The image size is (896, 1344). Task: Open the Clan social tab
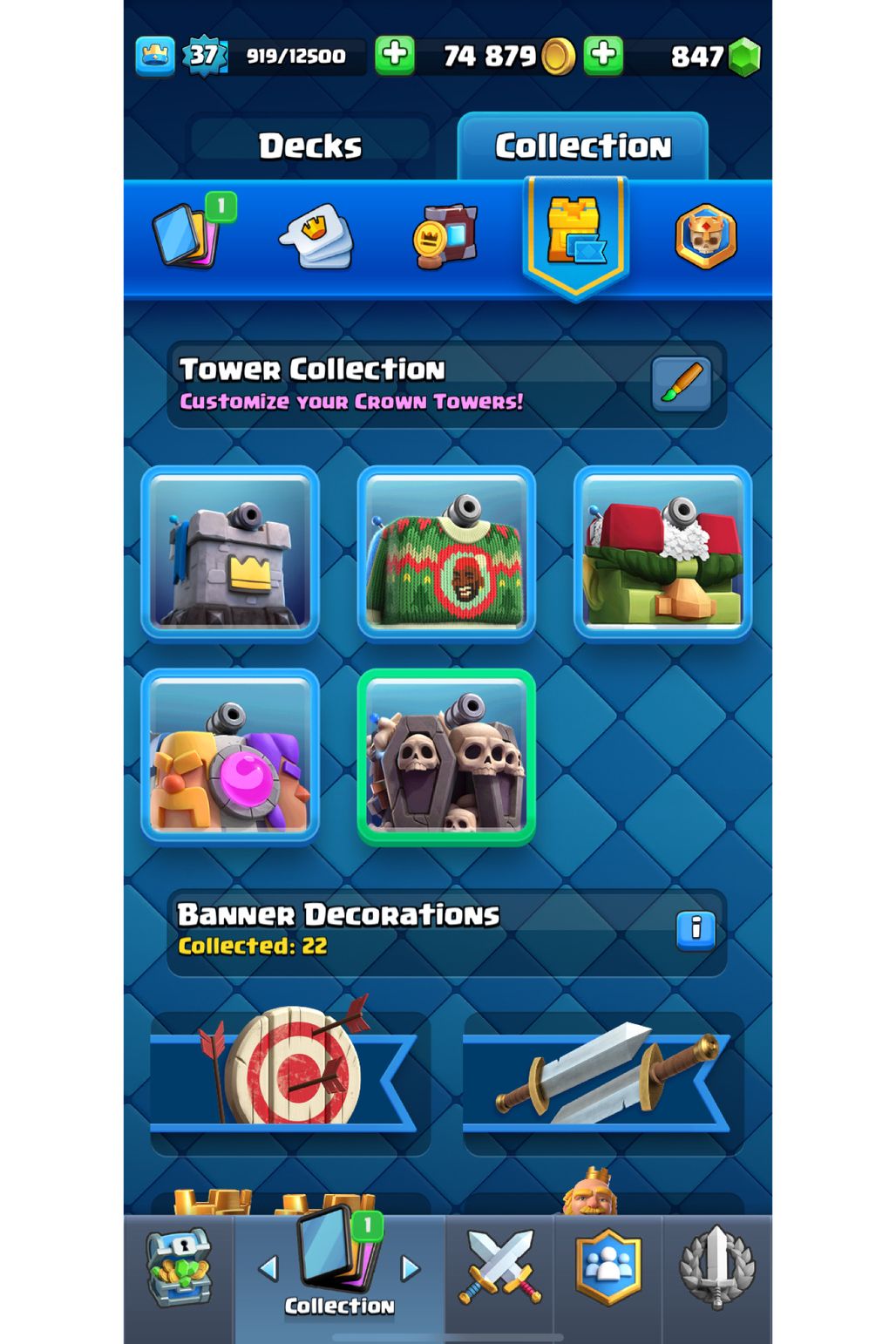(x=608, y=1268)
